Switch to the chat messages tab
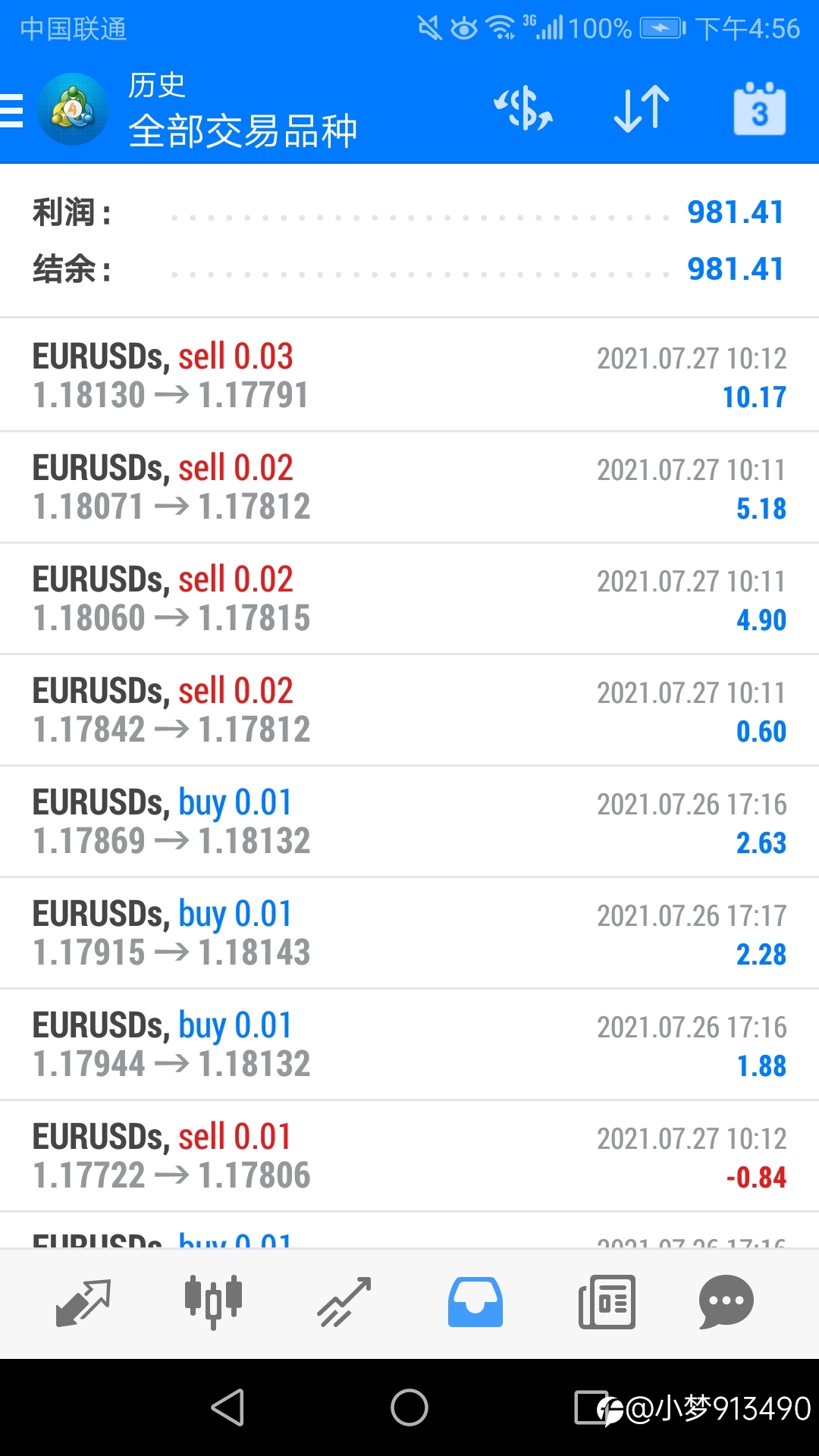819x1456 pixels. pos(726,1303)
